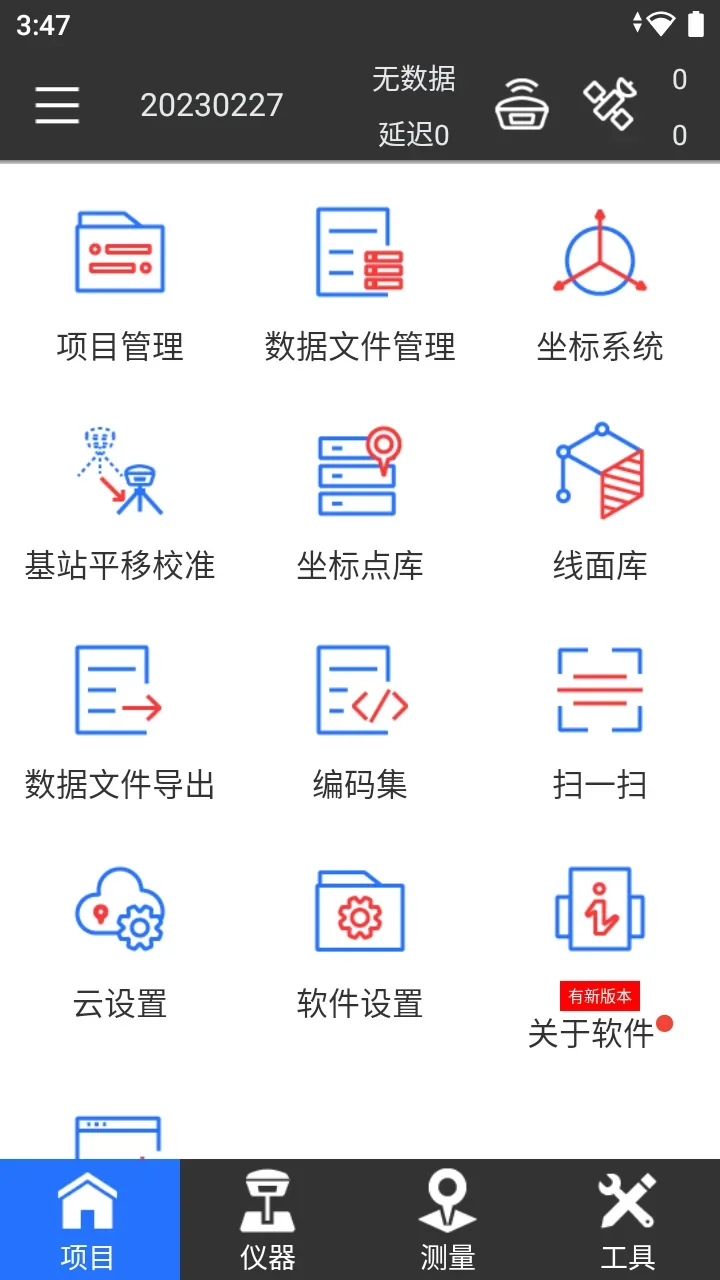Open 云设置 cloud settings

pyautogui.click(x=120, y=941)
